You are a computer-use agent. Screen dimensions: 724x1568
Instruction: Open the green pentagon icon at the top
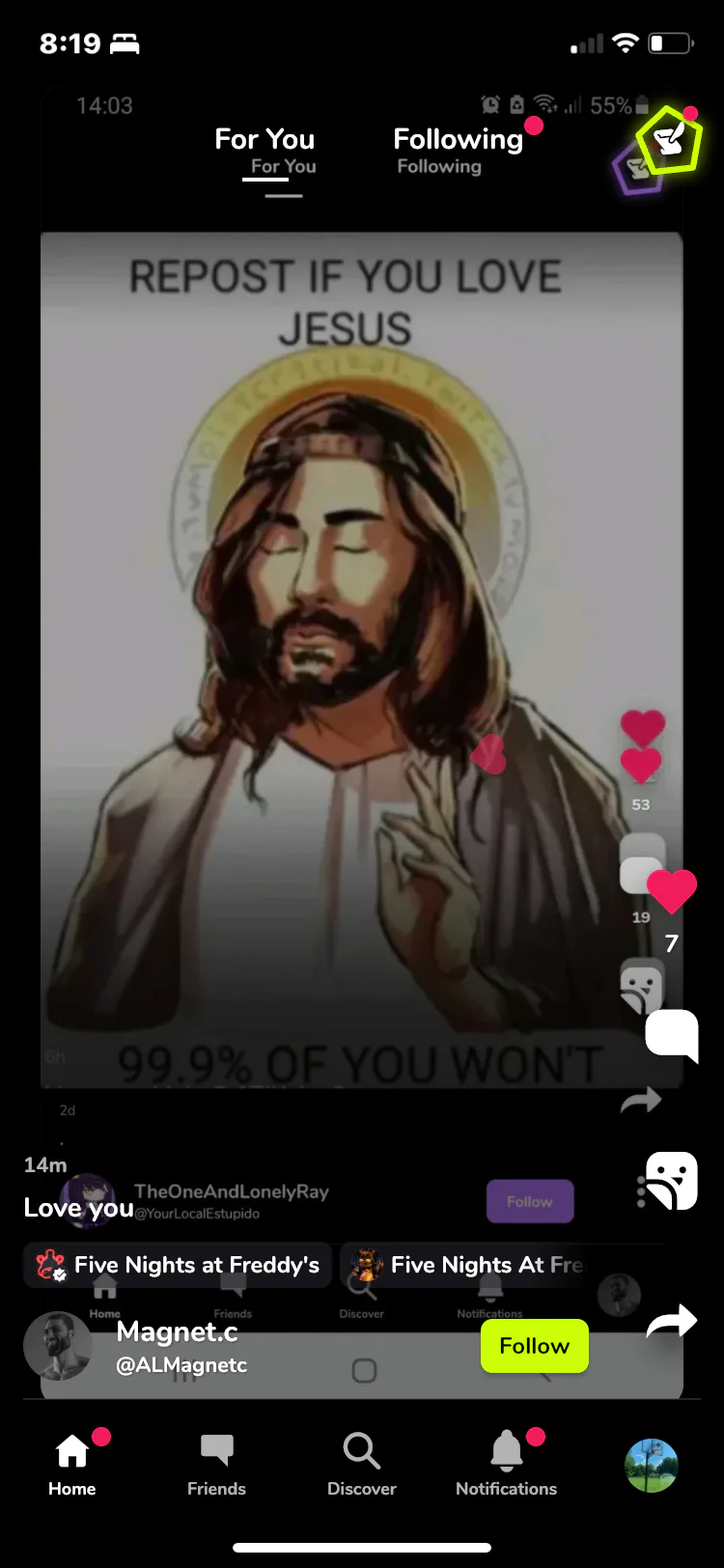coord(668,141)
